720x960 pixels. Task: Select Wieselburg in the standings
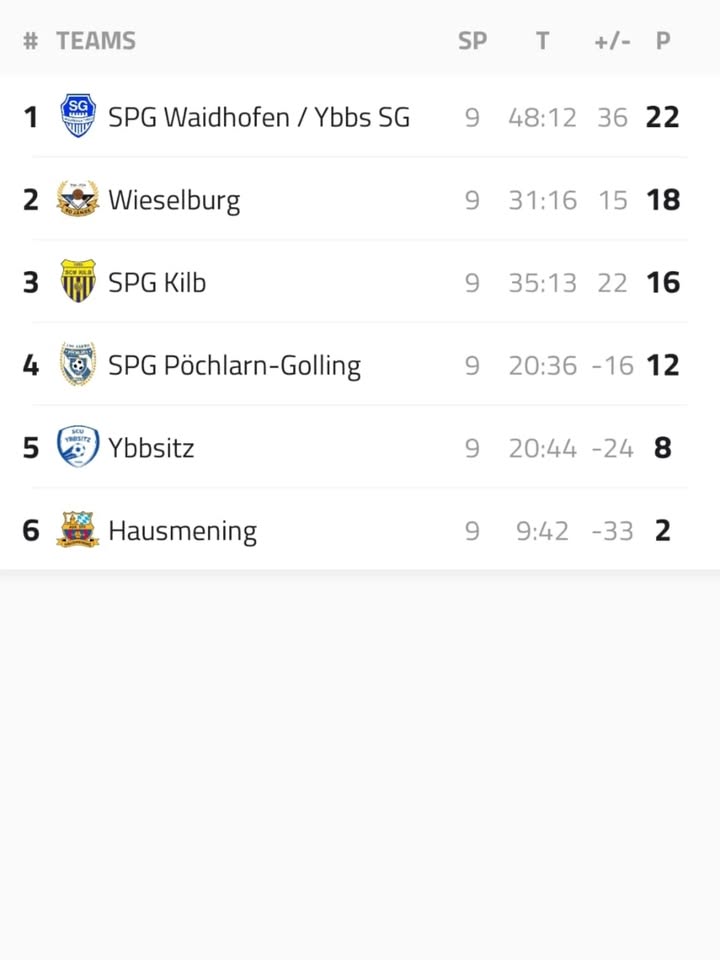(x=174, y=200)
